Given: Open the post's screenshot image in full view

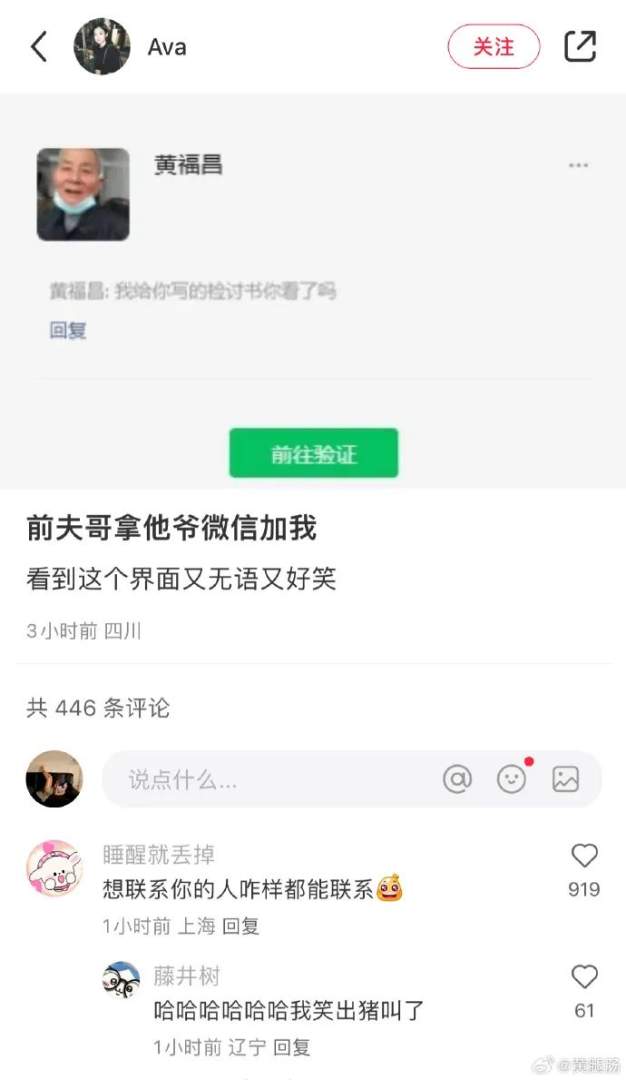Looking at the screenshot, I should 313,290.
